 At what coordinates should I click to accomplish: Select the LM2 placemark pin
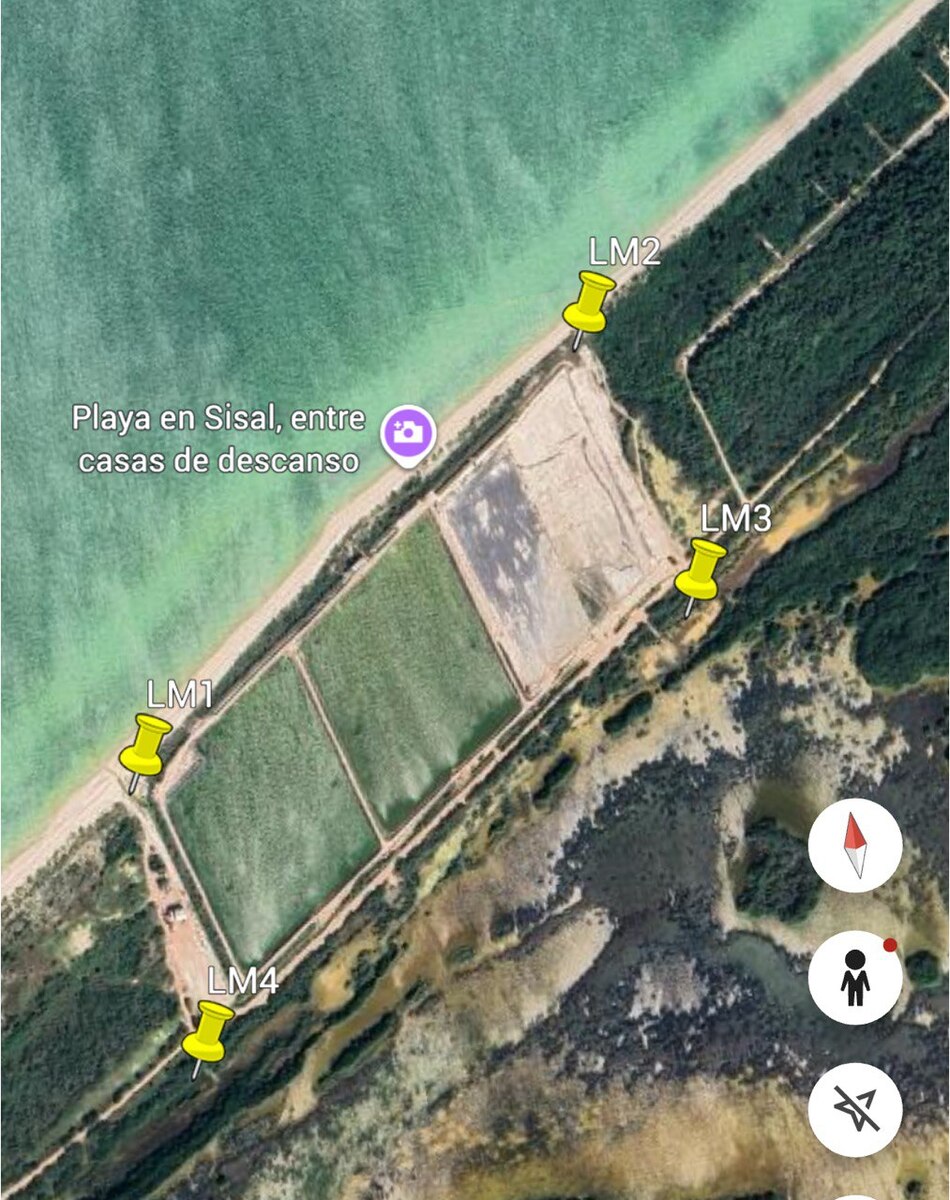pos(589,303)
